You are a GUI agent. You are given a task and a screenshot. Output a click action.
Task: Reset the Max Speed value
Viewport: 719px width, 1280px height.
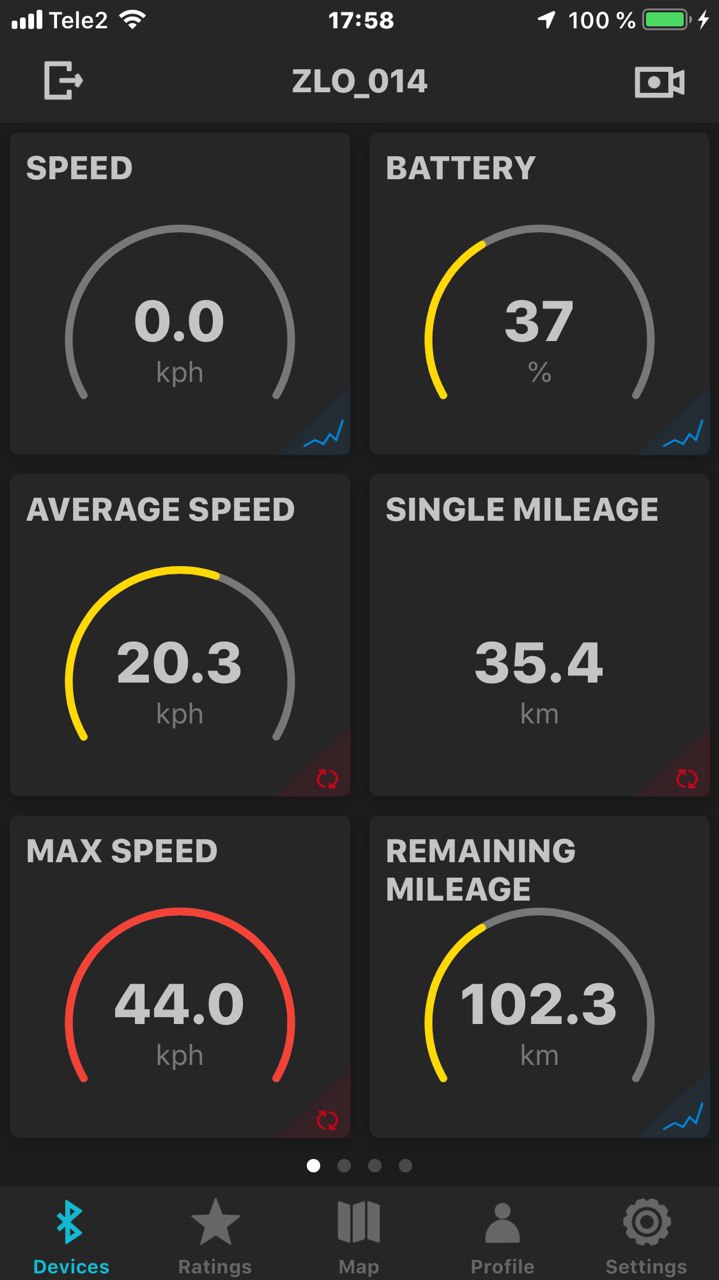[327, 1120]
